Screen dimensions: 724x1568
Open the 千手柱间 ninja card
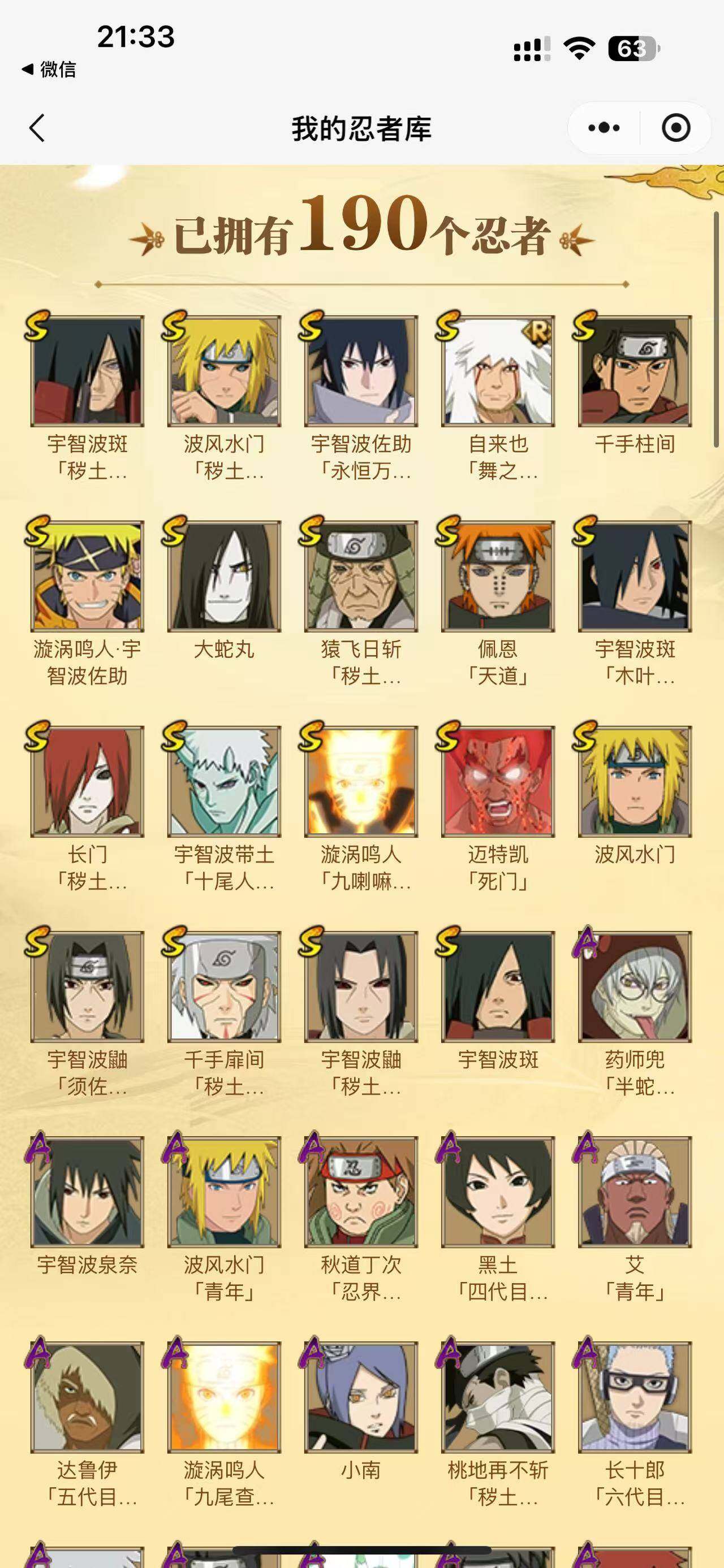point(635,371)
